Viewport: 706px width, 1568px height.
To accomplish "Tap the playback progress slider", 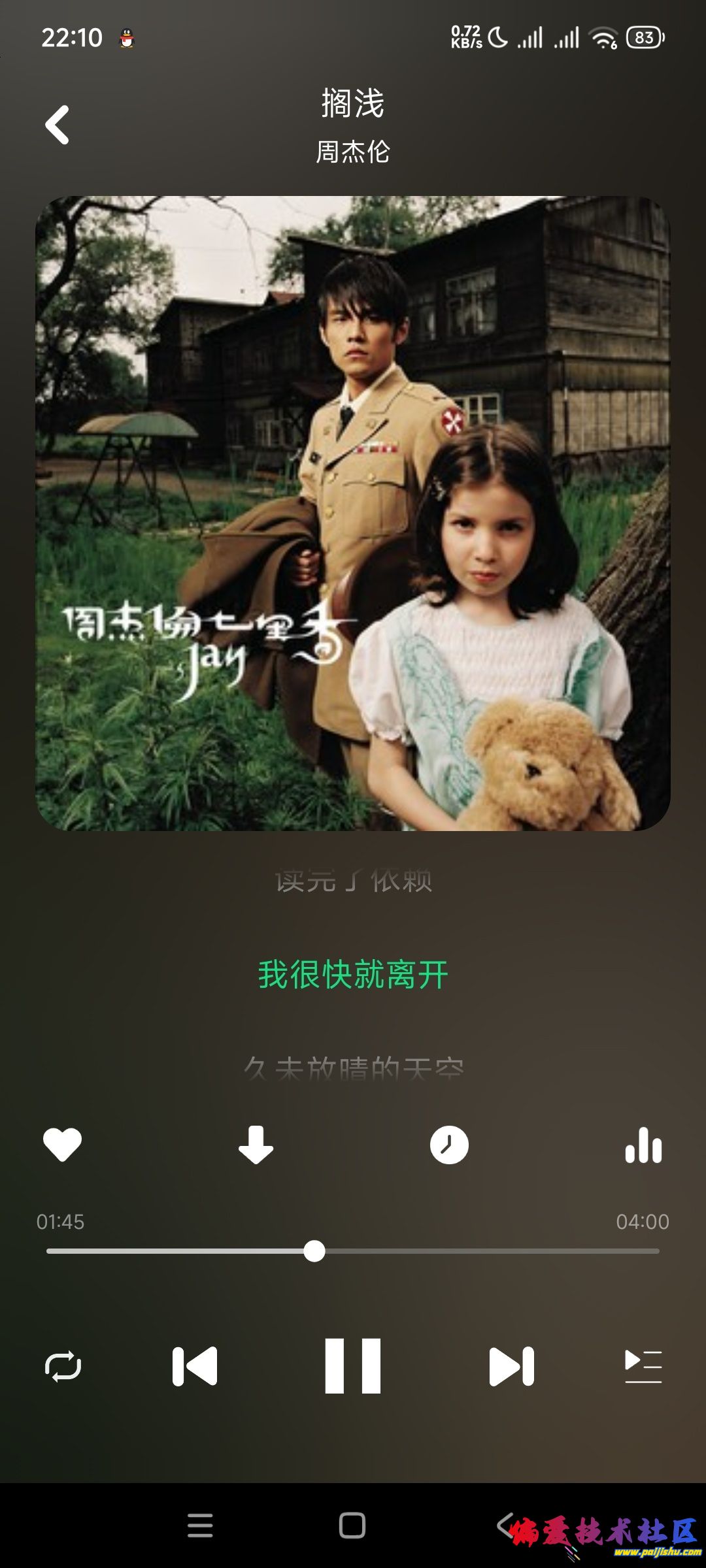I will [353, 1251].
